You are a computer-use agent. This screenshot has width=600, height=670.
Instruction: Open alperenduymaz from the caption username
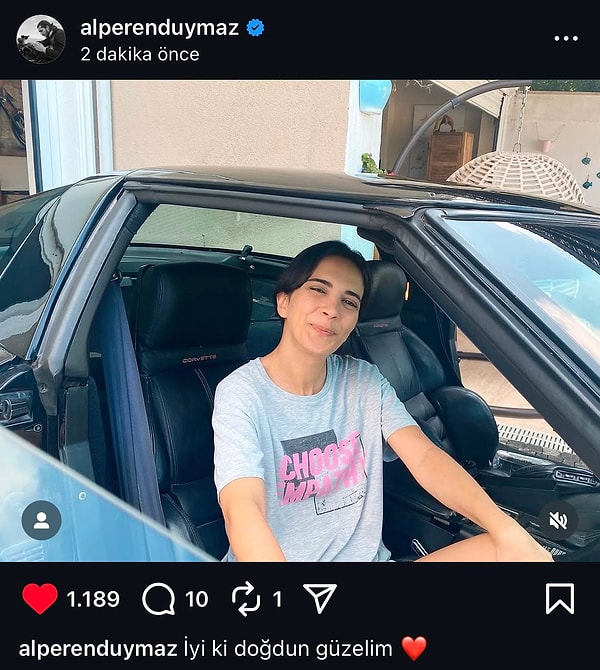tap(98, 648)
